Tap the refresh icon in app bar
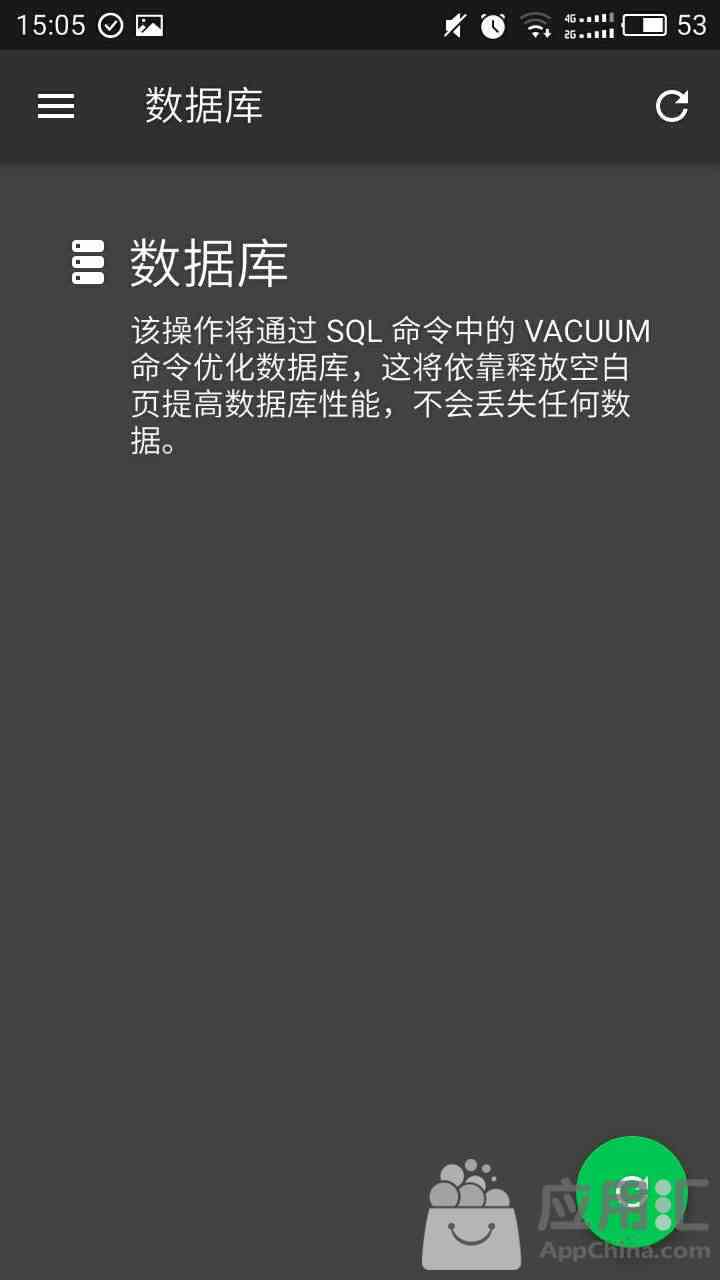Viewport: 720px width, 1280px height. point(672,106)
